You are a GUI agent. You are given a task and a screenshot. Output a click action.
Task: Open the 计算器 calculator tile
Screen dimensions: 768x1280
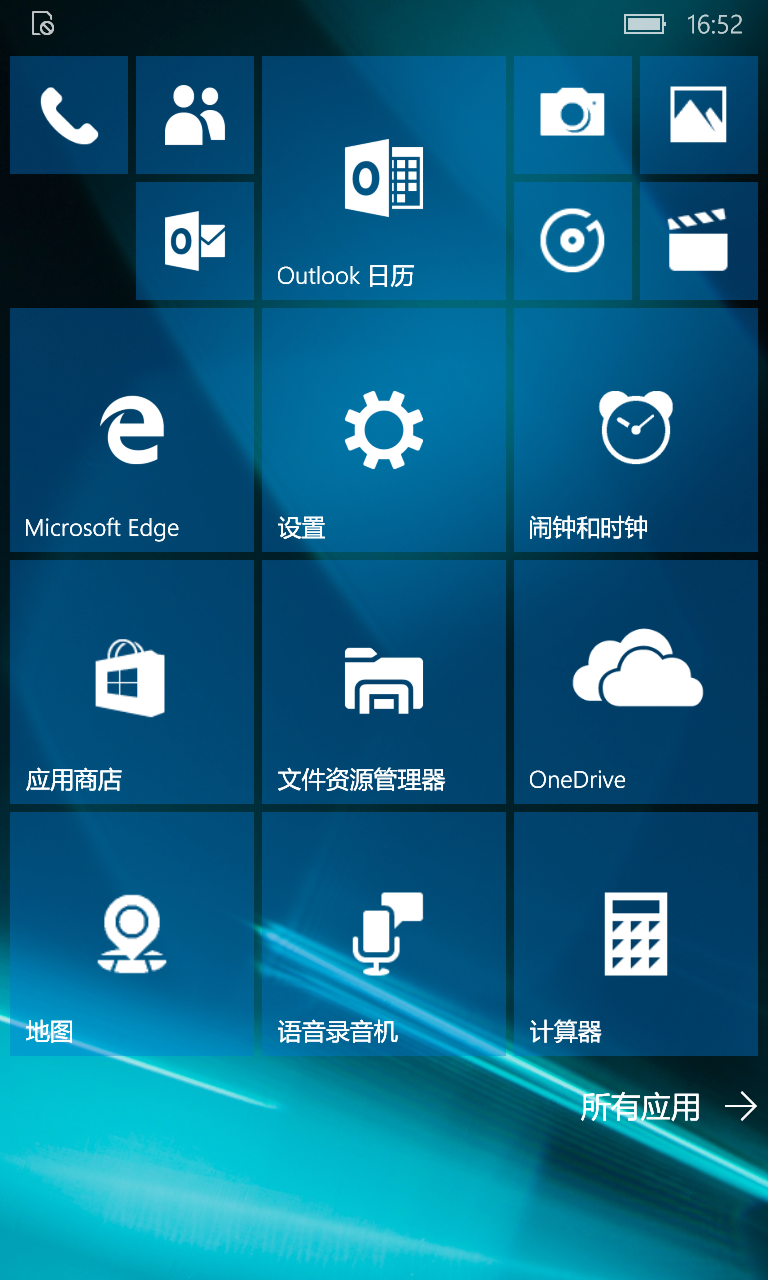point(636,934)
